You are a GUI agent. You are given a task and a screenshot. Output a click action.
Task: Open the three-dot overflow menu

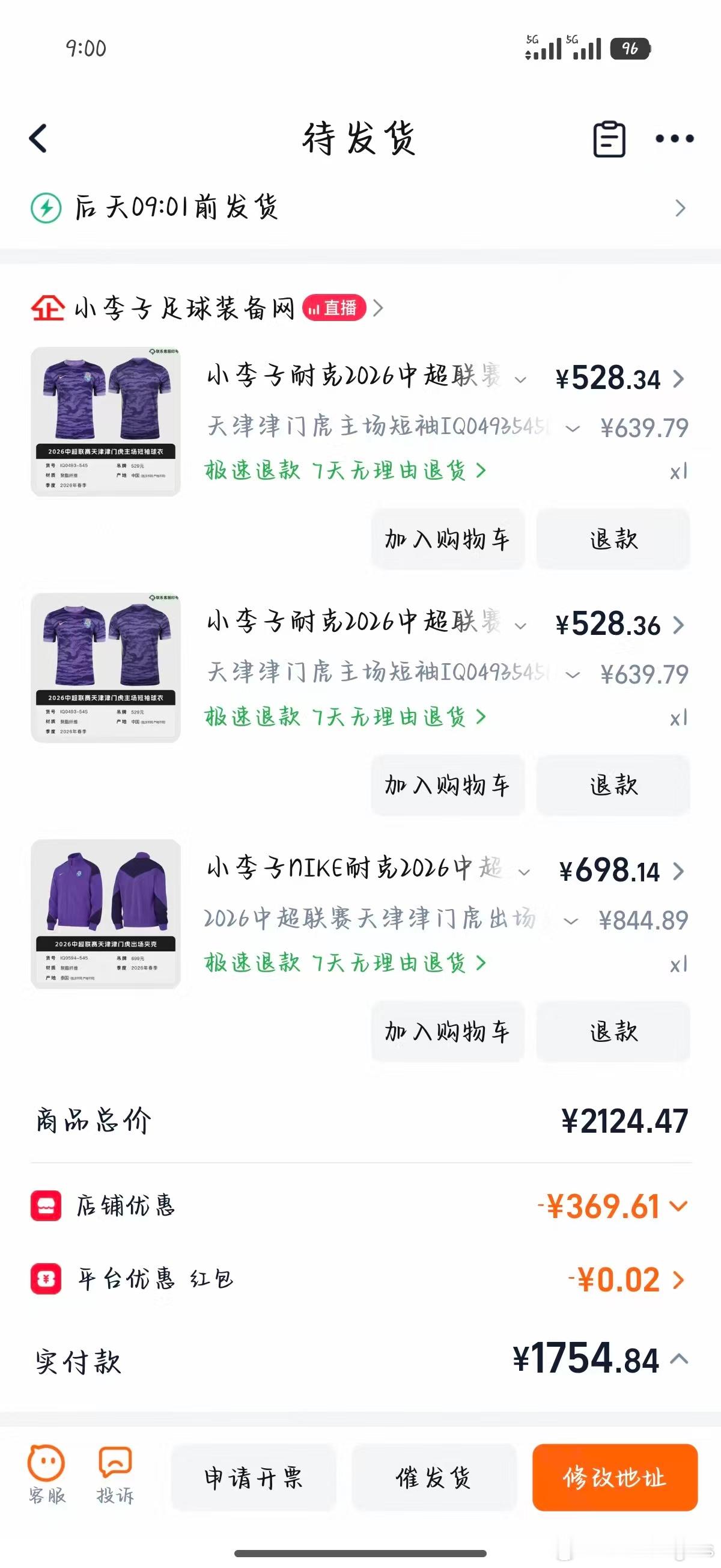click(674, 139)
